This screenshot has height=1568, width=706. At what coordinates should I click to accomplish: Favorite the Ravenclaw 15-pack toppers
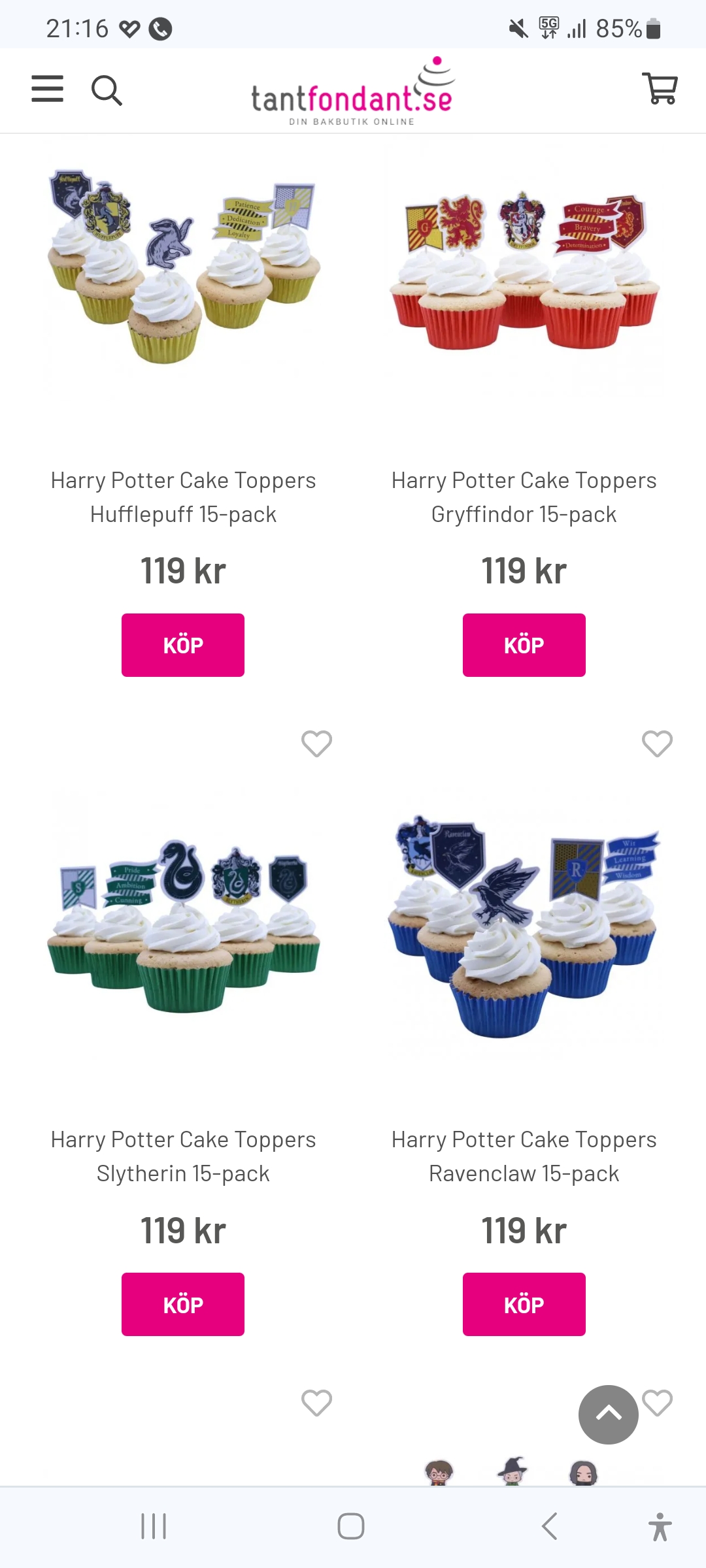pos(657,743)
